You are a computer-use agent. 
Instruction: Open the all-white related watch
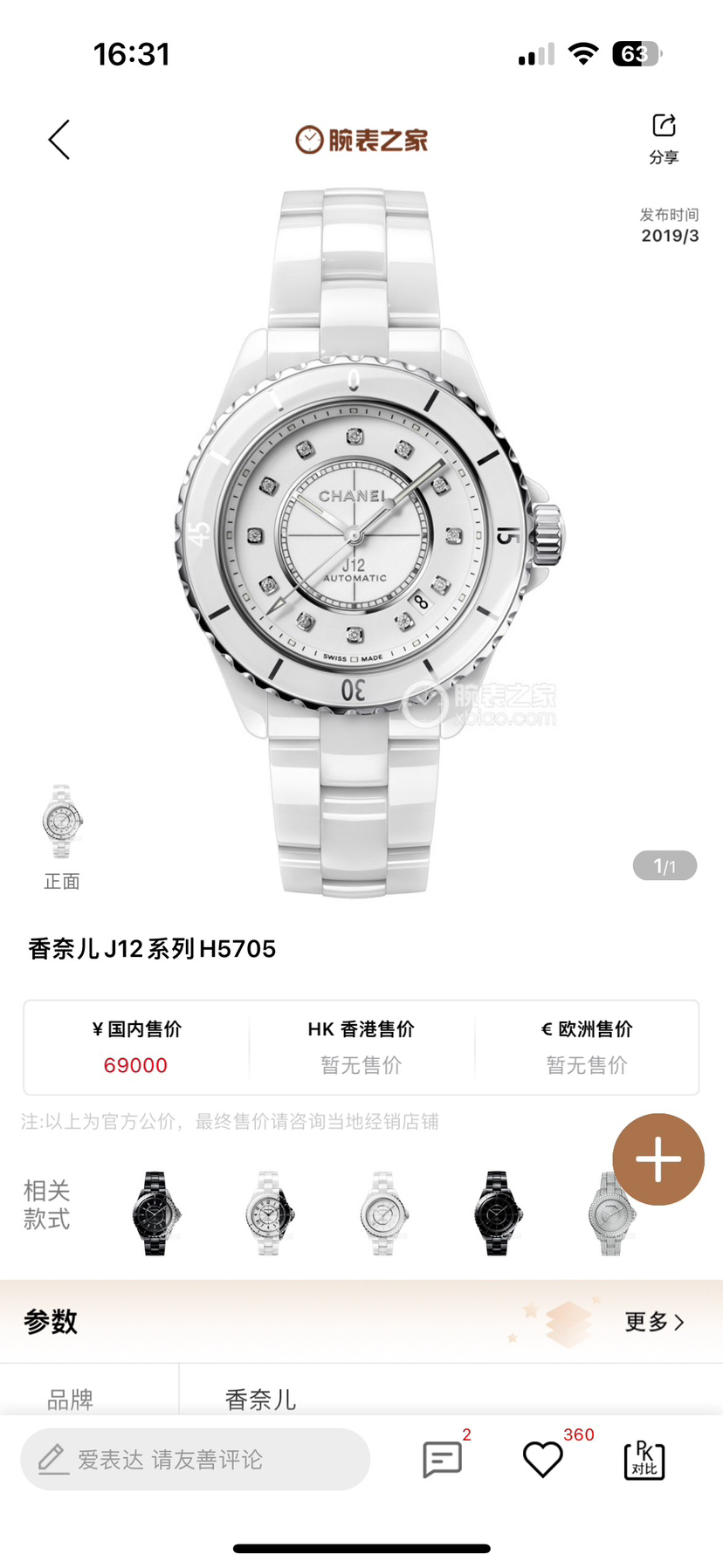coord(383,1214)
